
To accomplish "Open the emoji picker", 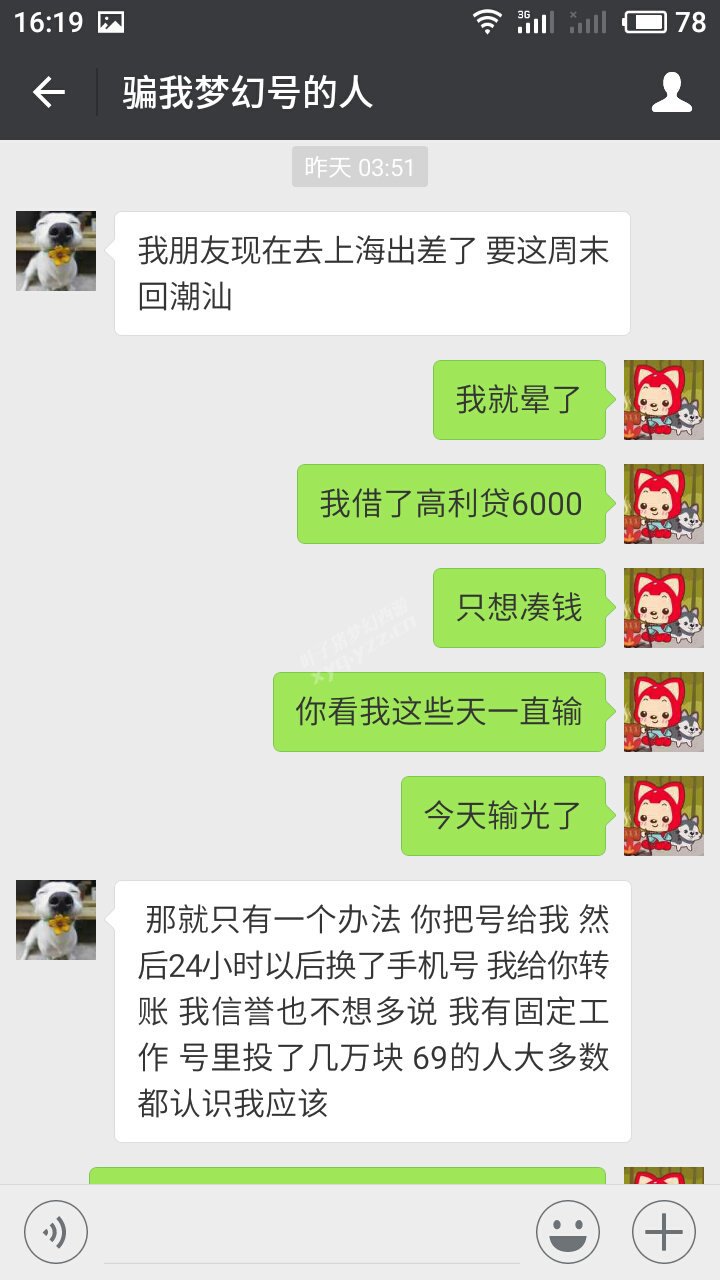I will 568,1232.
